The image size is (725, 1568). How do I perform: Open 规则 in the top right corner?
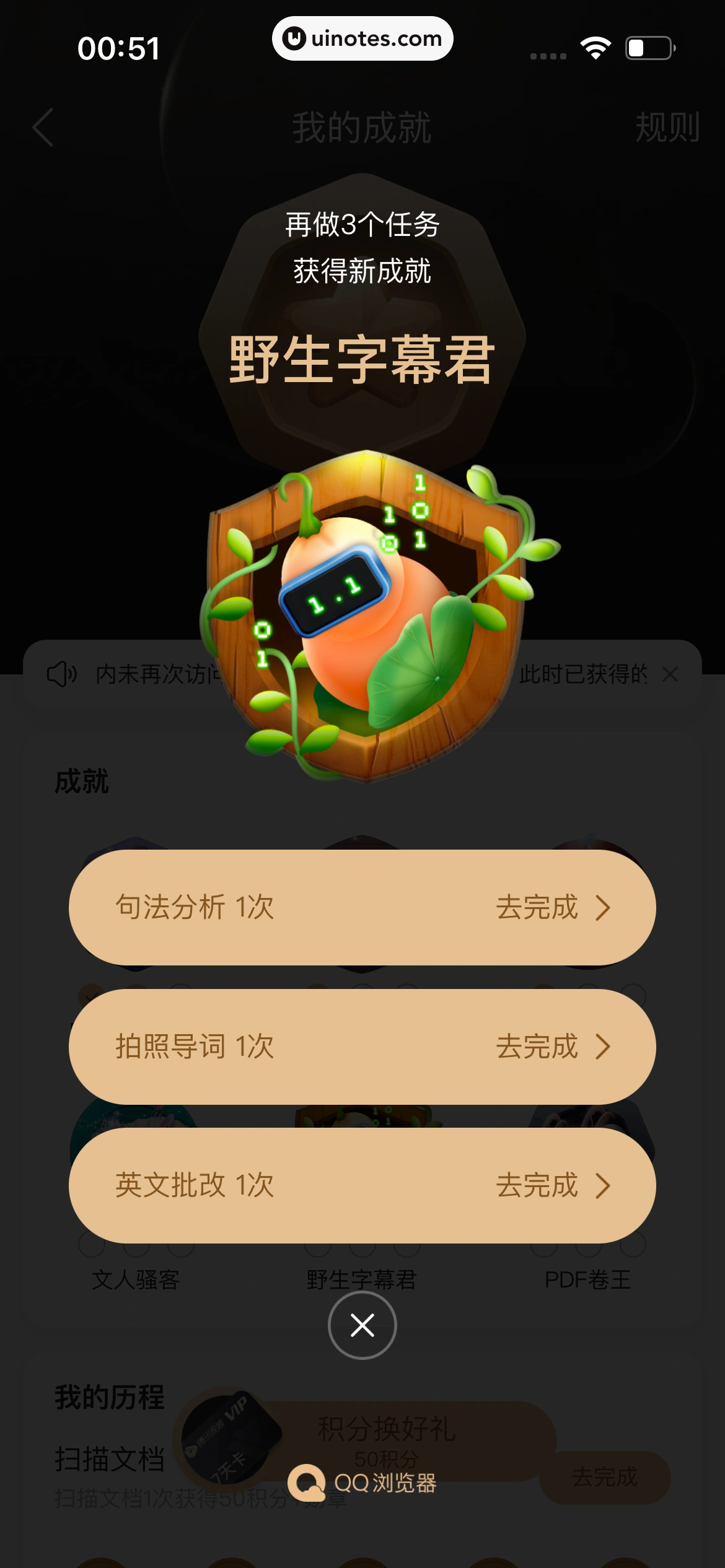(667, 128)
